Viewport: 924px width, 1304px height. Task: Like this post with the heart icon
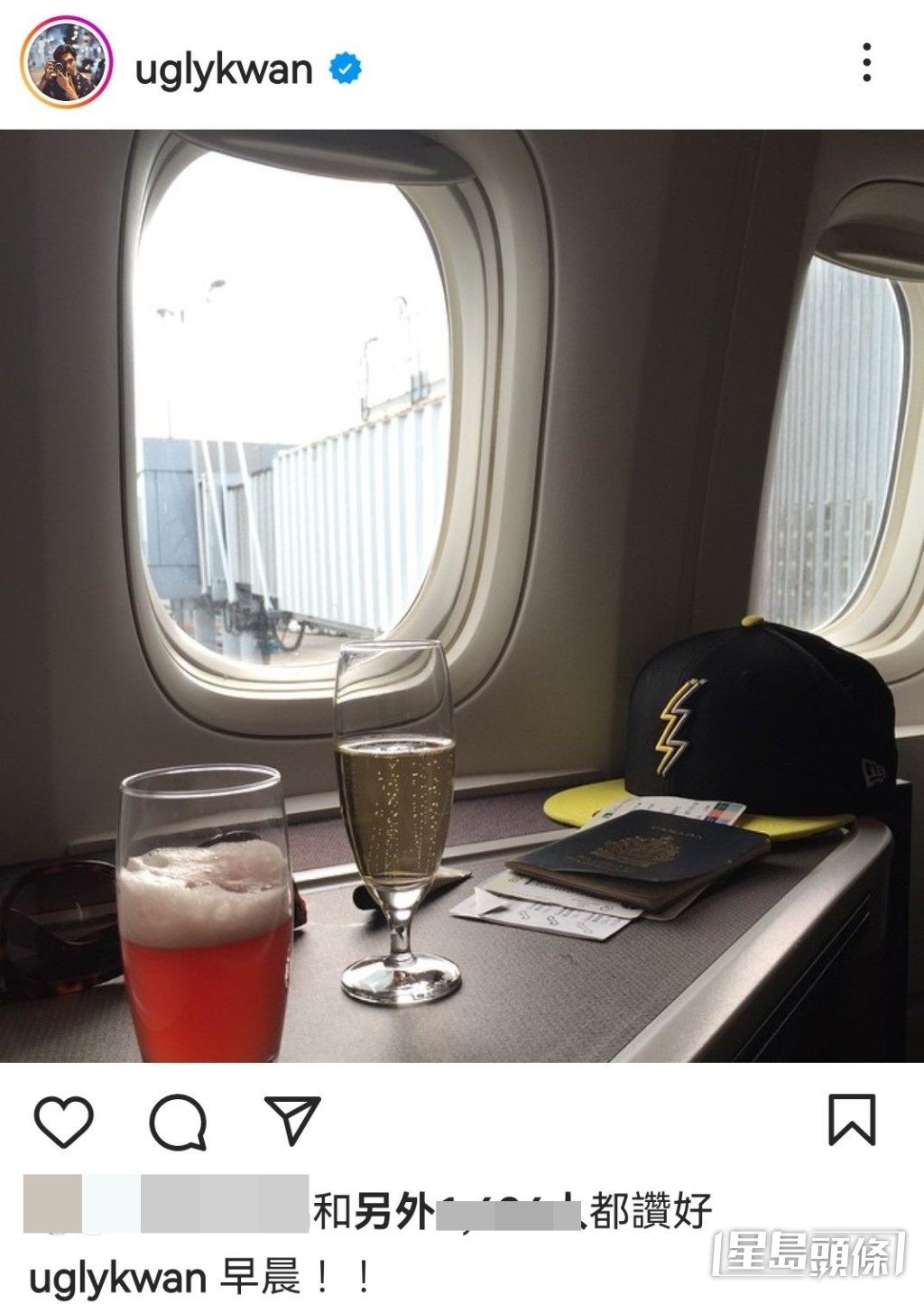[x=63, y=1122]
